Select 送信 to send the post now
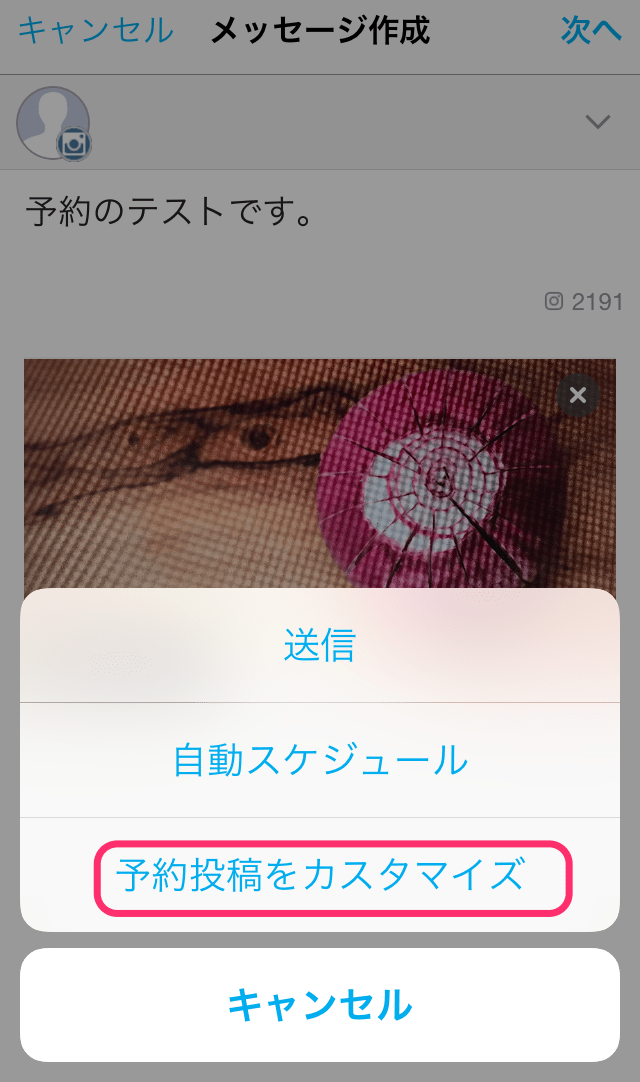The height and width of the screenshot is (1082, 640). 320,646
